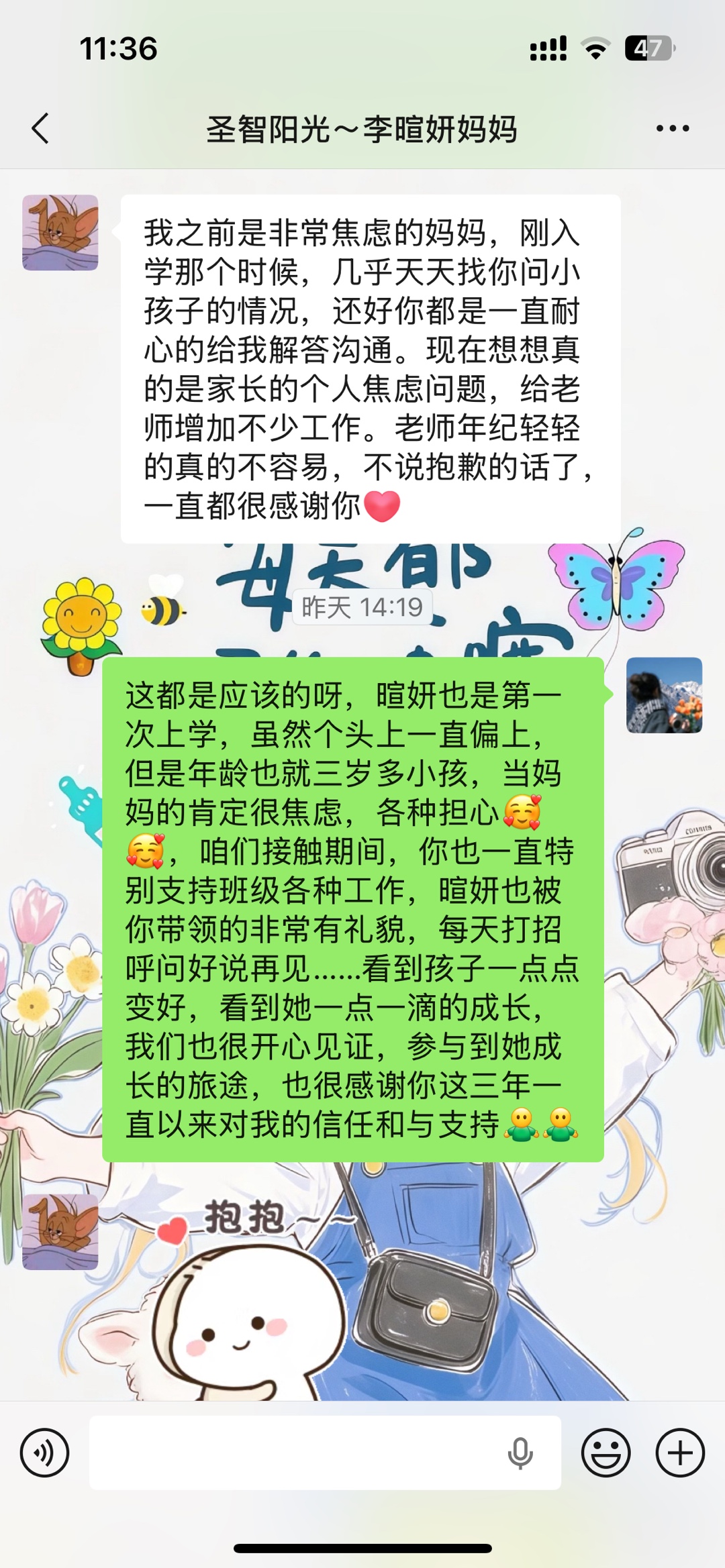This screenshot has height=1568, width=725.
Task: Start voice dictation with the microphone icon
Action: (x=520, y=1453)
